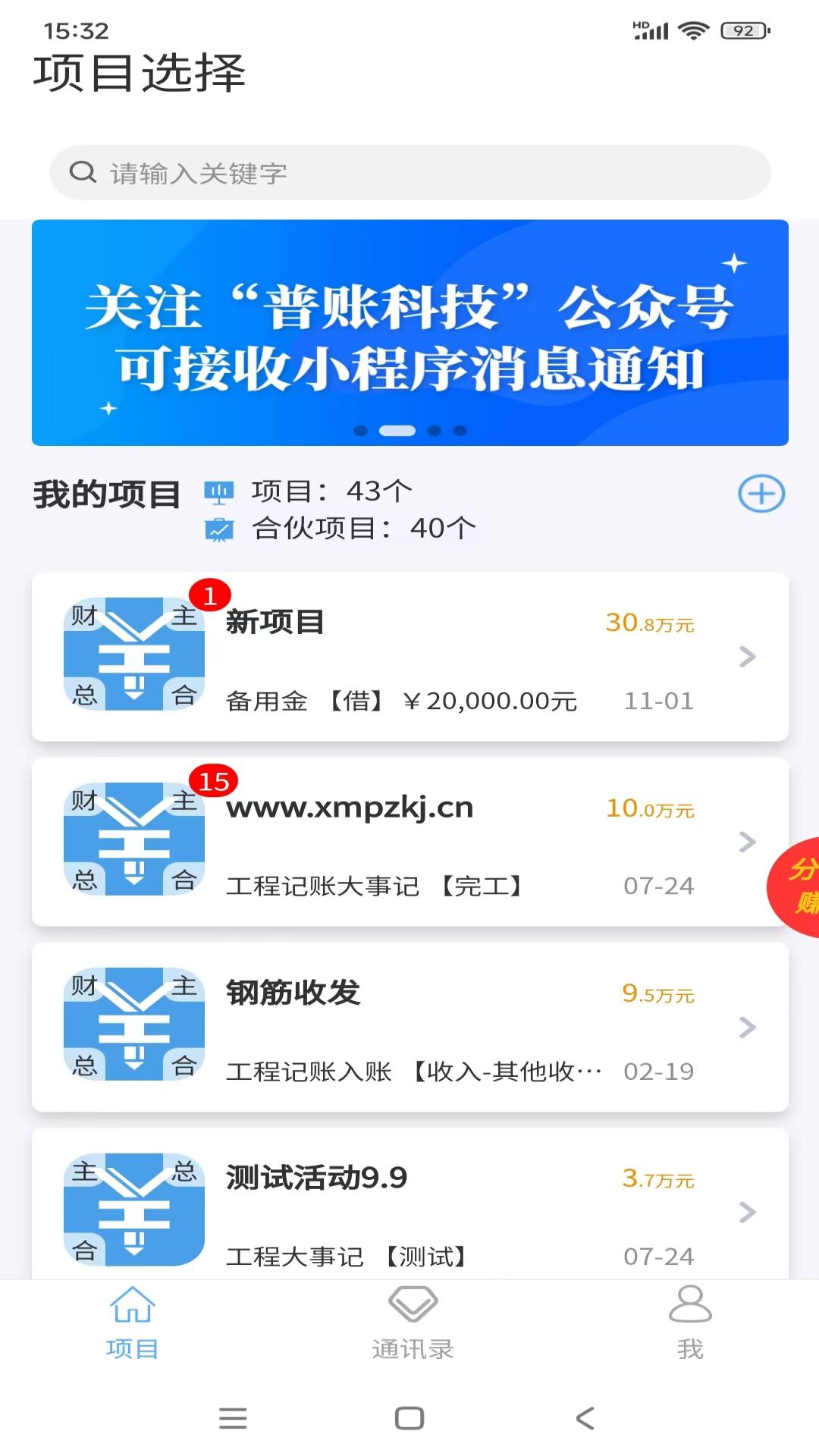Image resolution: width=819 pixels, height=1456 pixels.
Task: Expand the 钢筋收发 project chevron
Action: [747, 1028]
